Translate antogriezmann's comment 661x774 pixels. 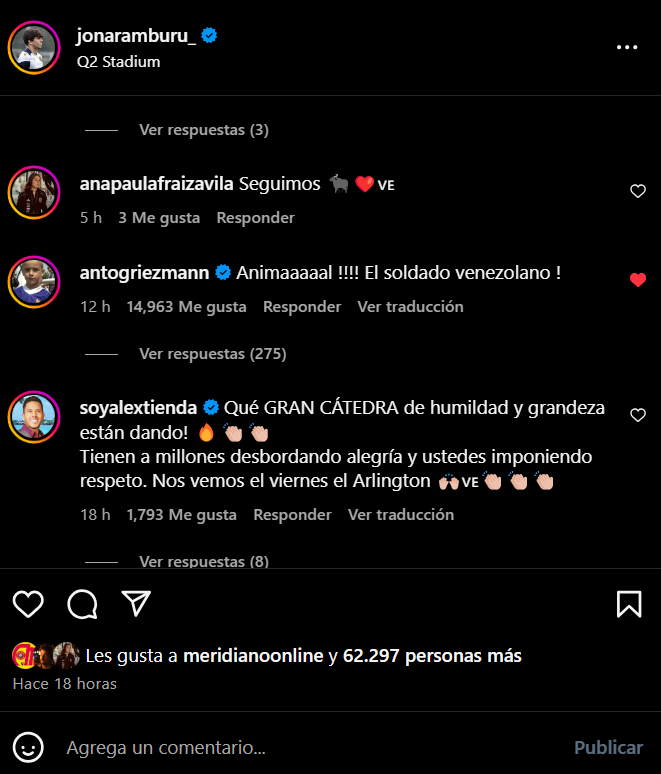pos(410,307)
